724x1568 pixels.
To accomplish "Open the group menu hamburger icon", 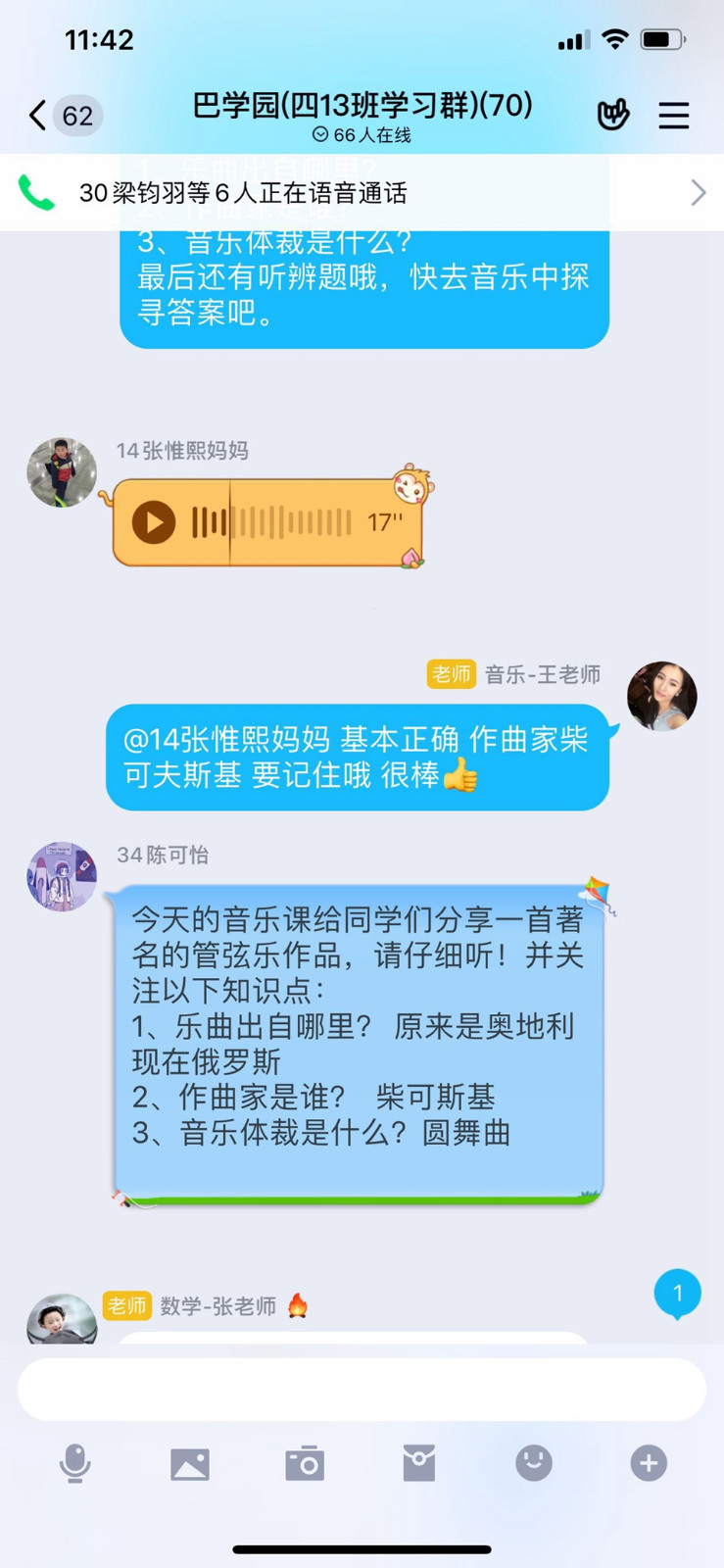I will tap(674, 116).
